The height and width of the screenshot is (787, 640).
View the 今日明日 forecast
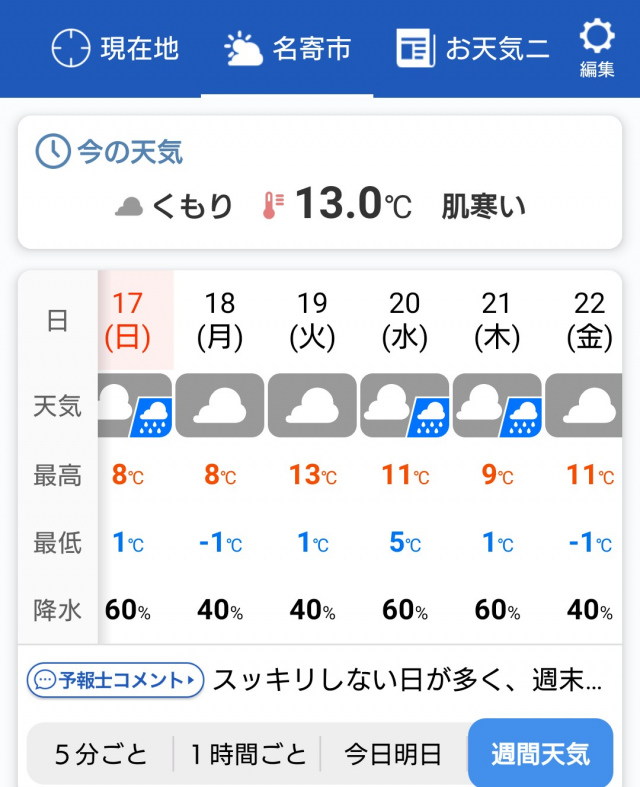[x=394, y=753]
